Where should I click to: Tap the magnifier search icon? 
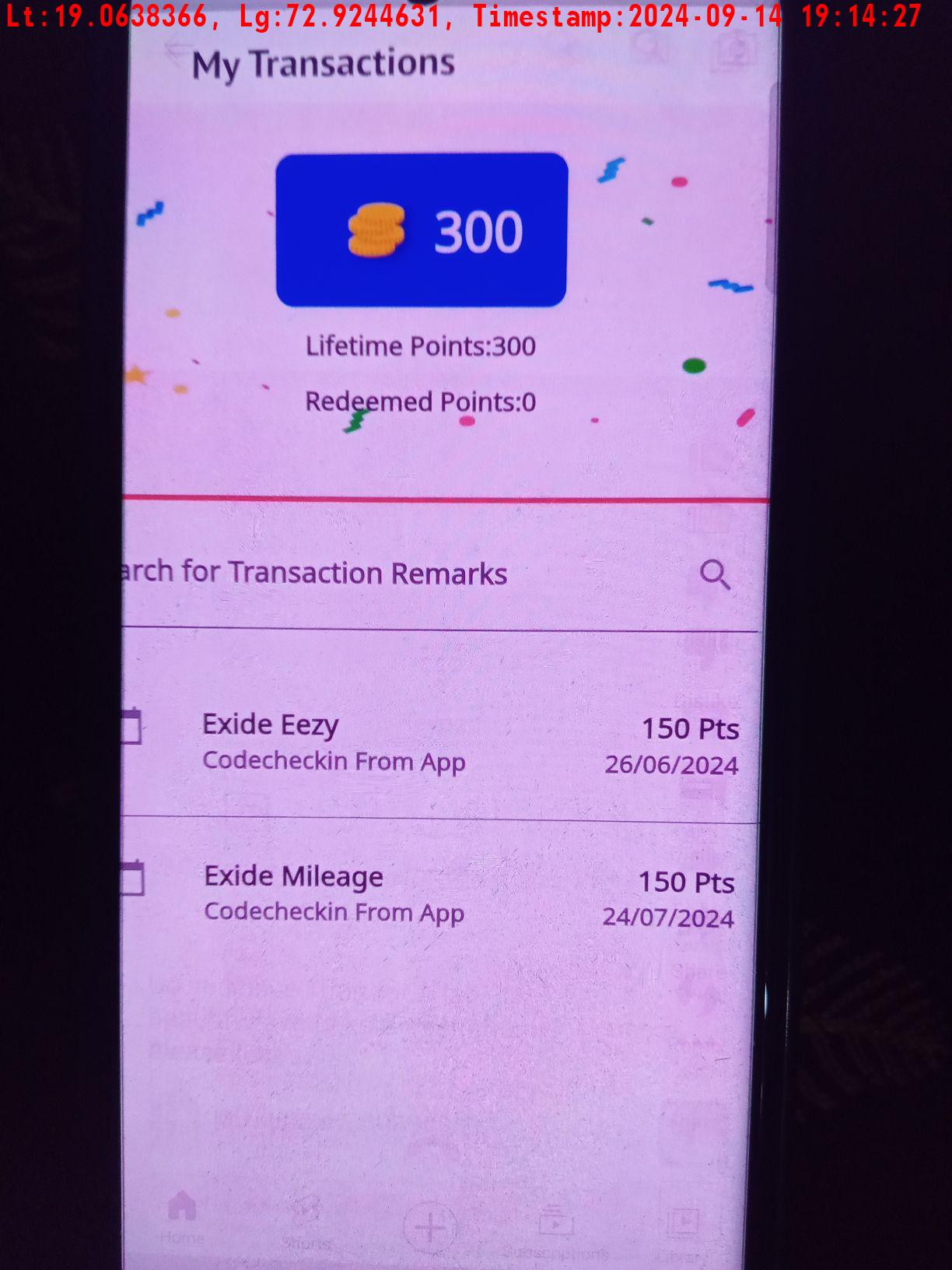[714, 575]
